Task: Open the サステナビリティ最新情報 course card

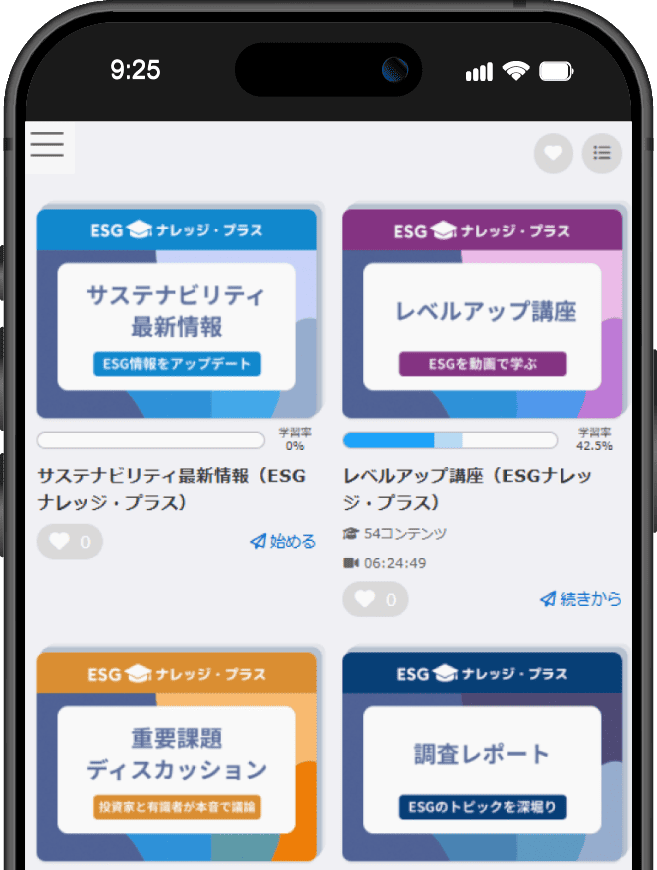Action: (x=177, y=313)
